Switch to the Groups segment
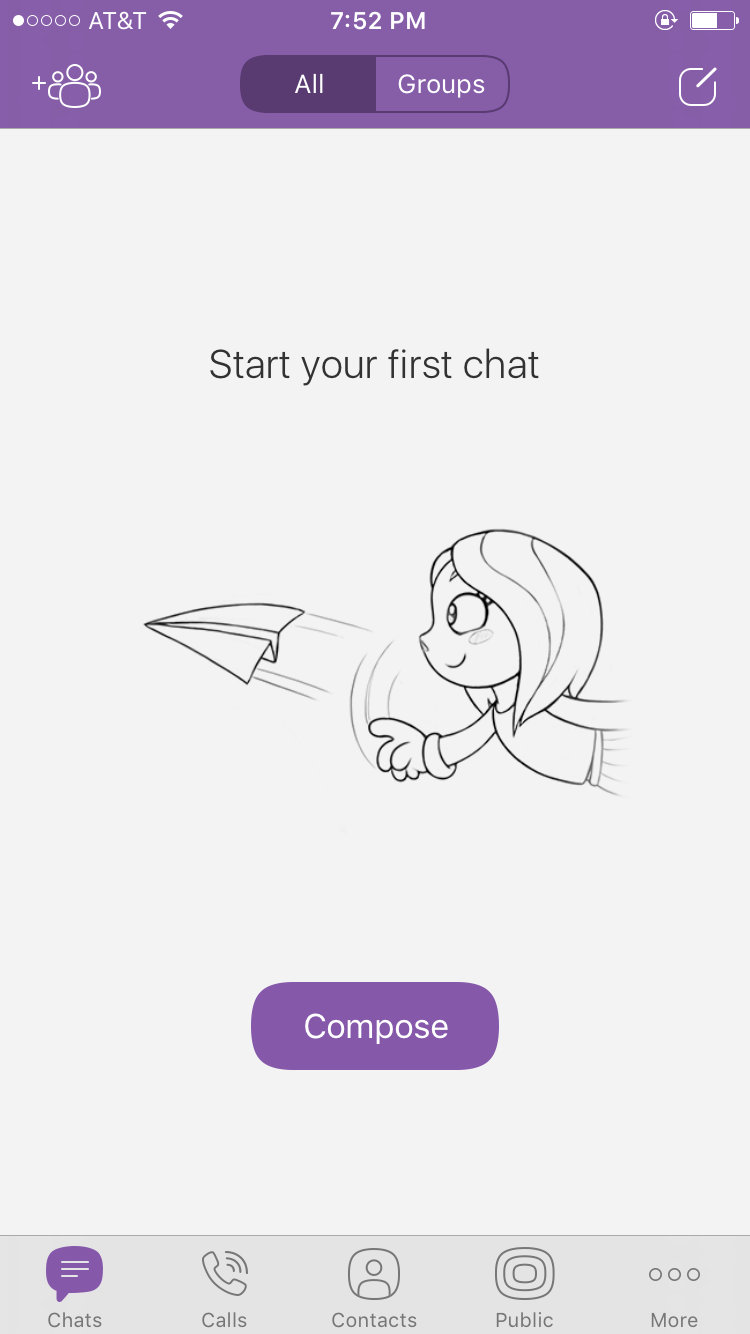750x1334 pixels. pyautogui.click(x=441, y=85)
